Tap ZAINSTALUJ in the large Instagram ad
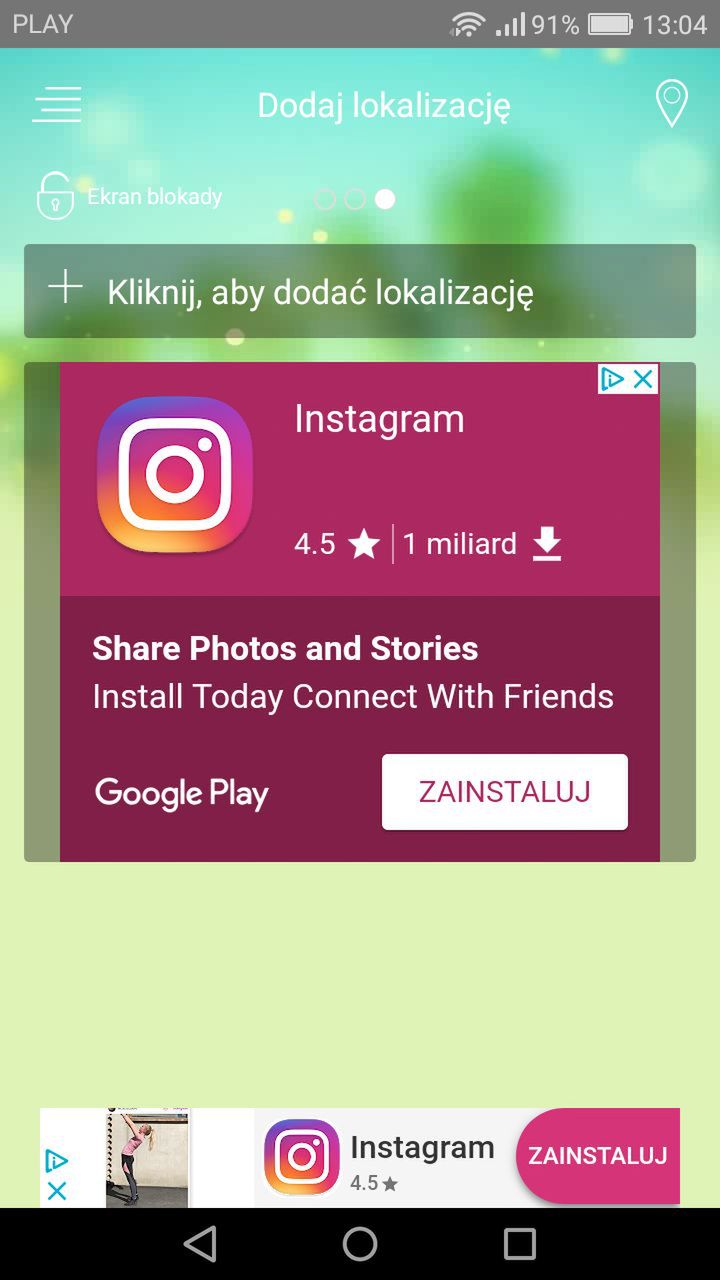720x1280 pixels. (505, 792)
